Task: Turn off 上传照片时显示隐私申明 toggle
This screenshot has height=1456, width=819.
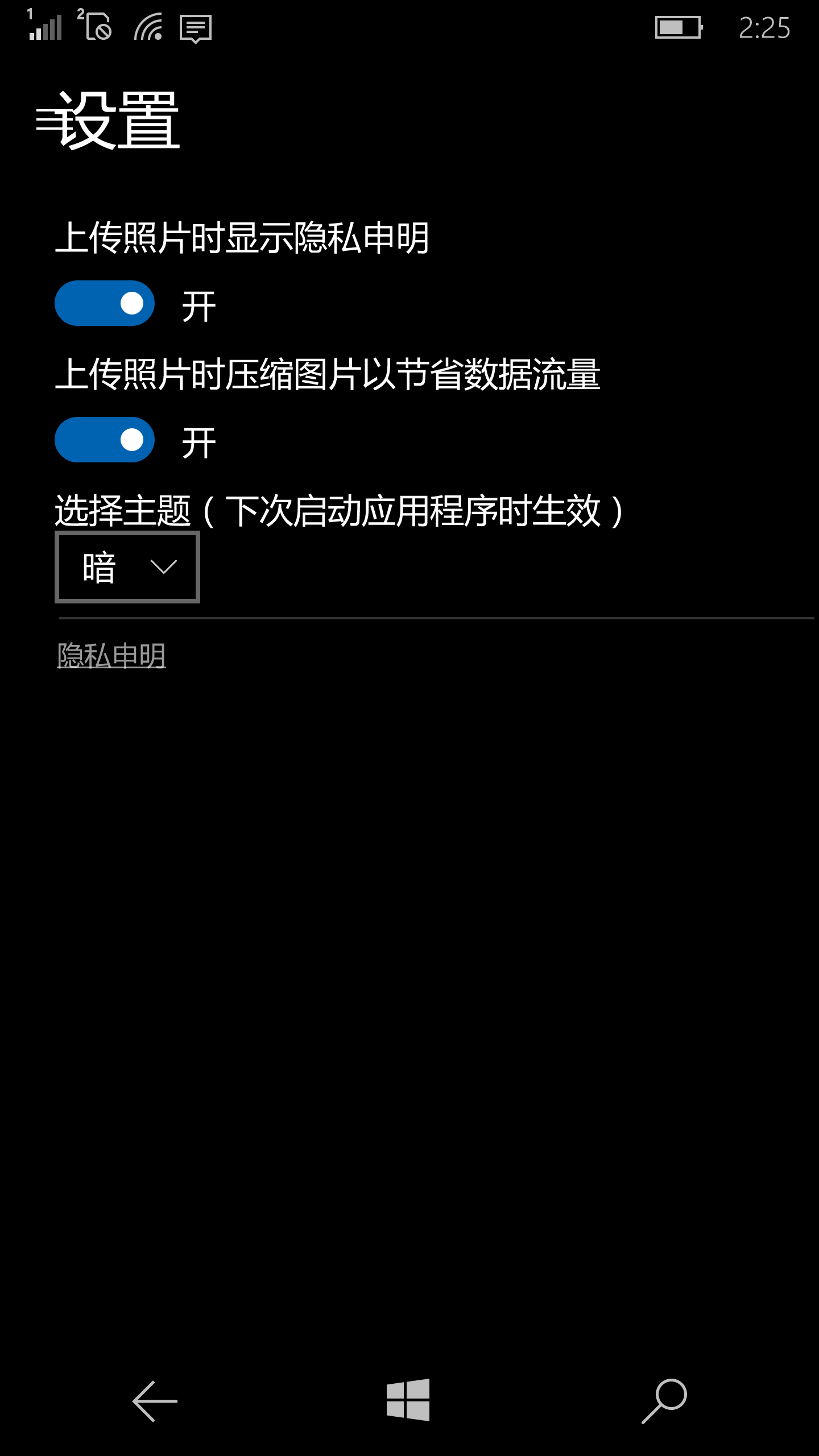Action: tap(105, 303)
